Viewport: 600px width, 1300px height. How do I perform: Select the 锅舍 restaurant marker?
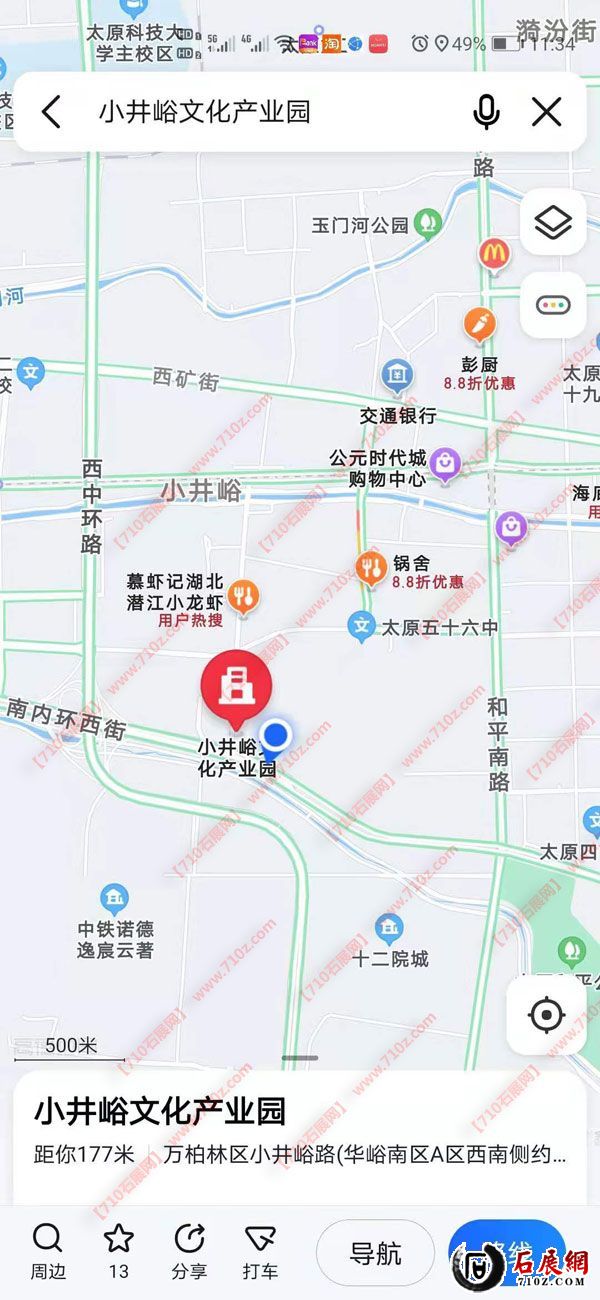371,568
